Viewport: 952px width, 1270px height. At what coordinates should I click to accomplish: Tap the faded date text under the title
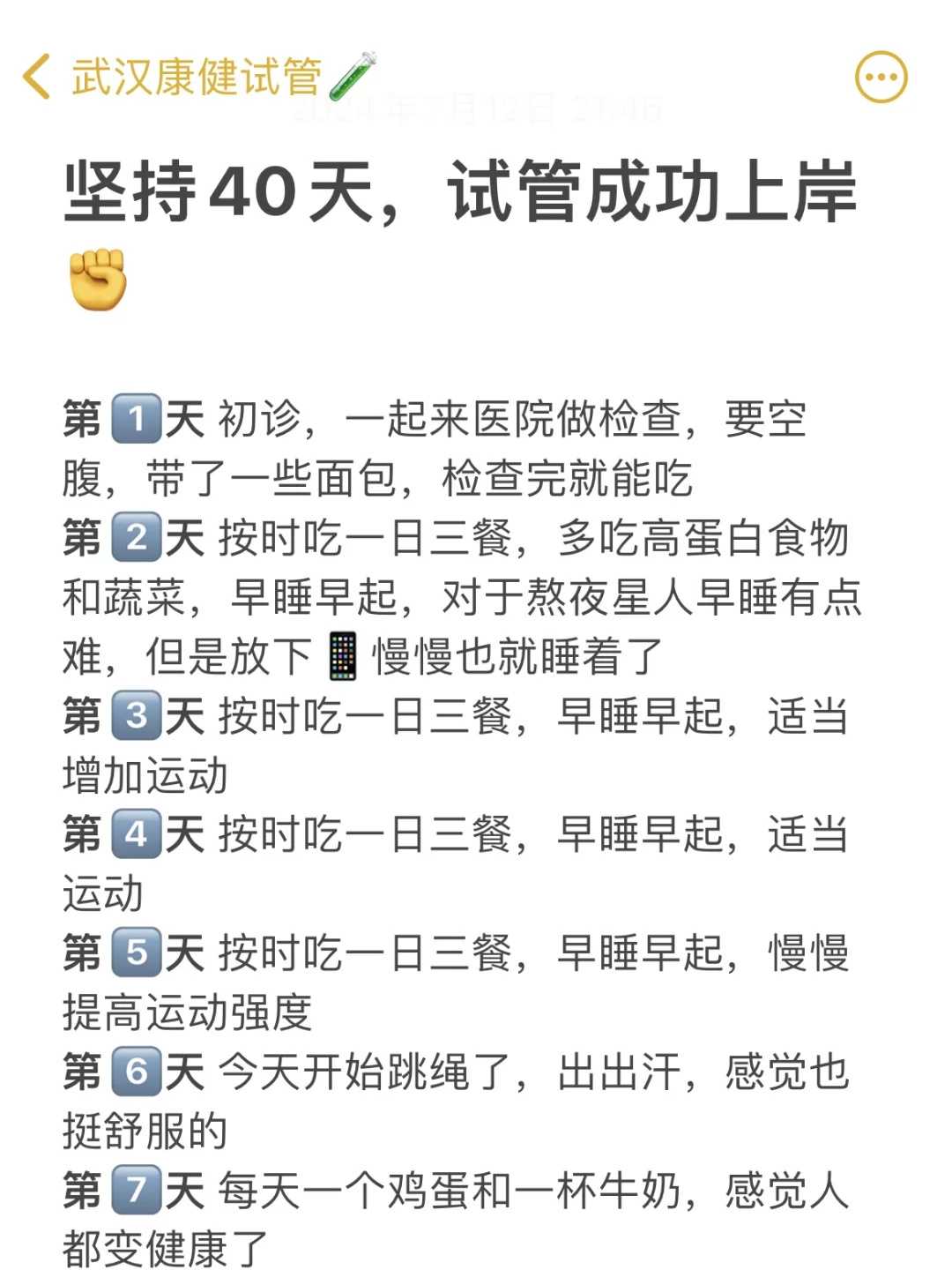tap(476, 110)
